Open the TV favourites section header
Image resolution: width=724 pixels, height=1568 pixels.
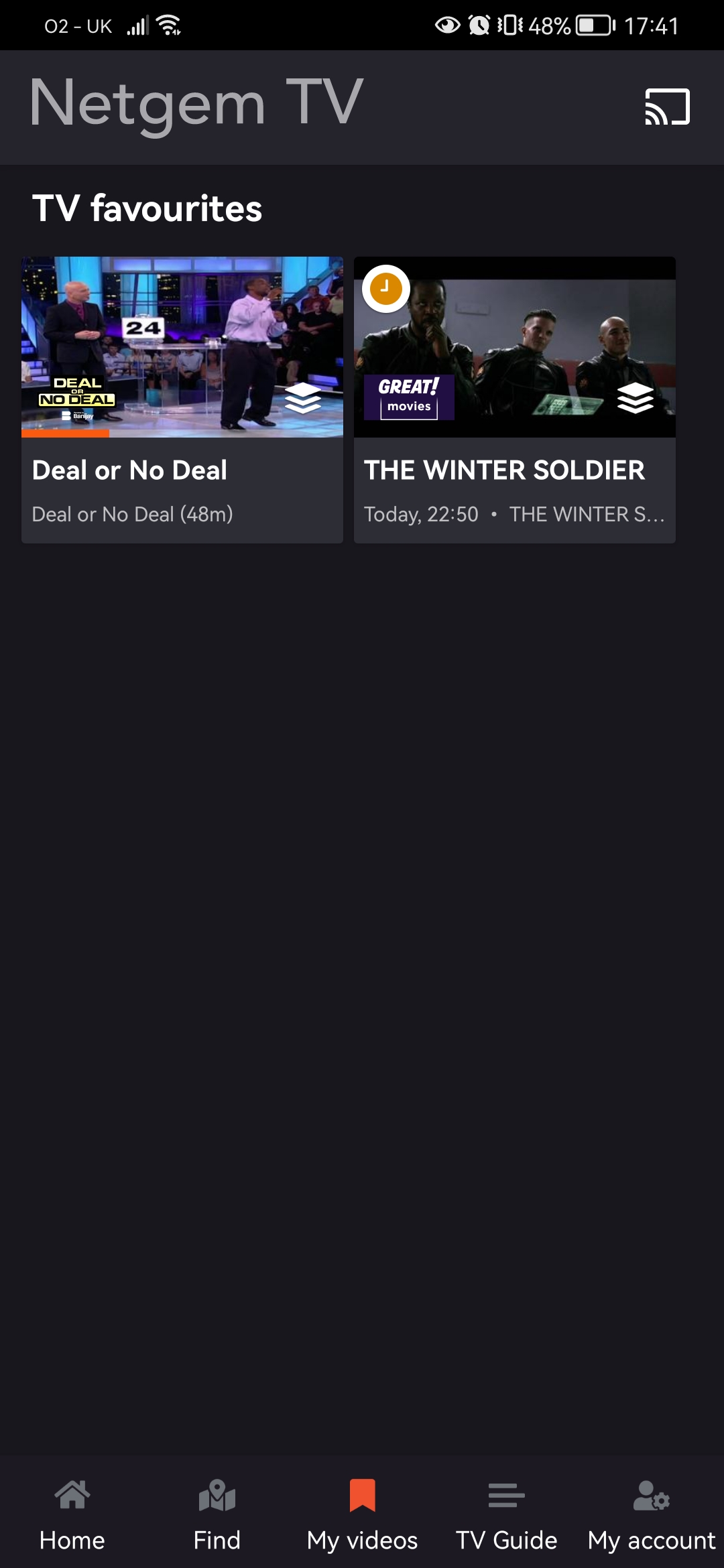[x=147, y=208]
